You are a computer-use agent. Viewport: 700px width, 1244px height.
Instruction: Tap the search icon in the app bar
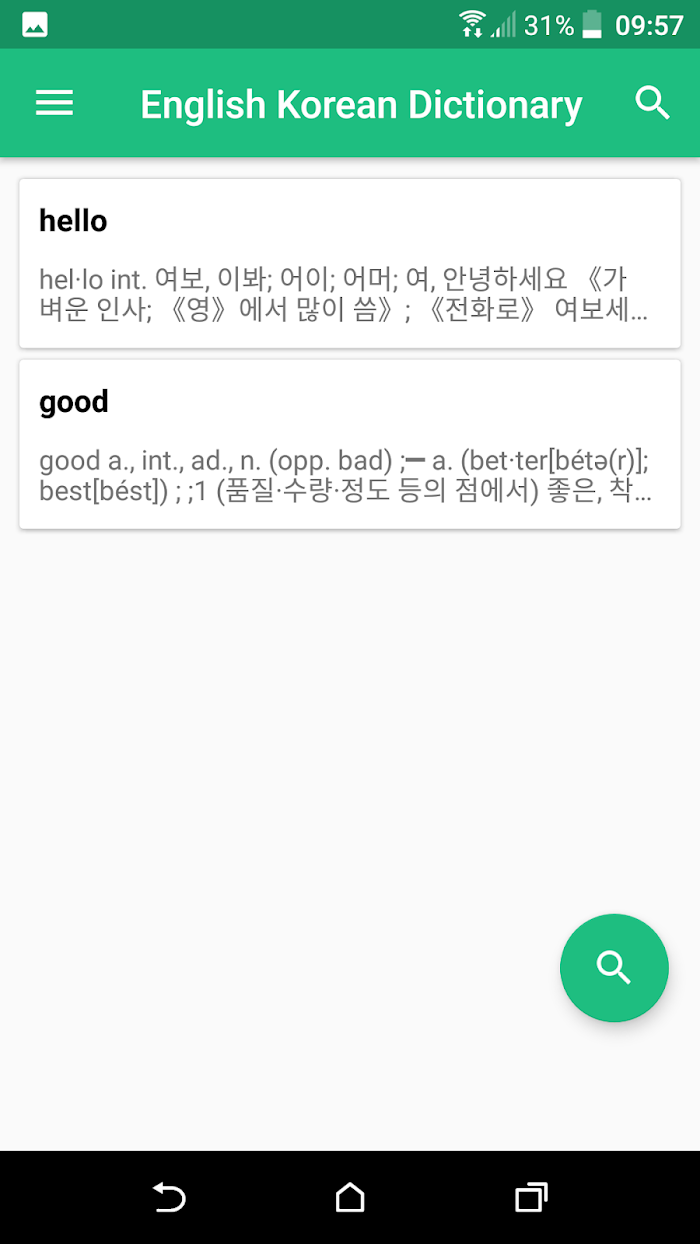pyautogui.click(x=652, y=103)
